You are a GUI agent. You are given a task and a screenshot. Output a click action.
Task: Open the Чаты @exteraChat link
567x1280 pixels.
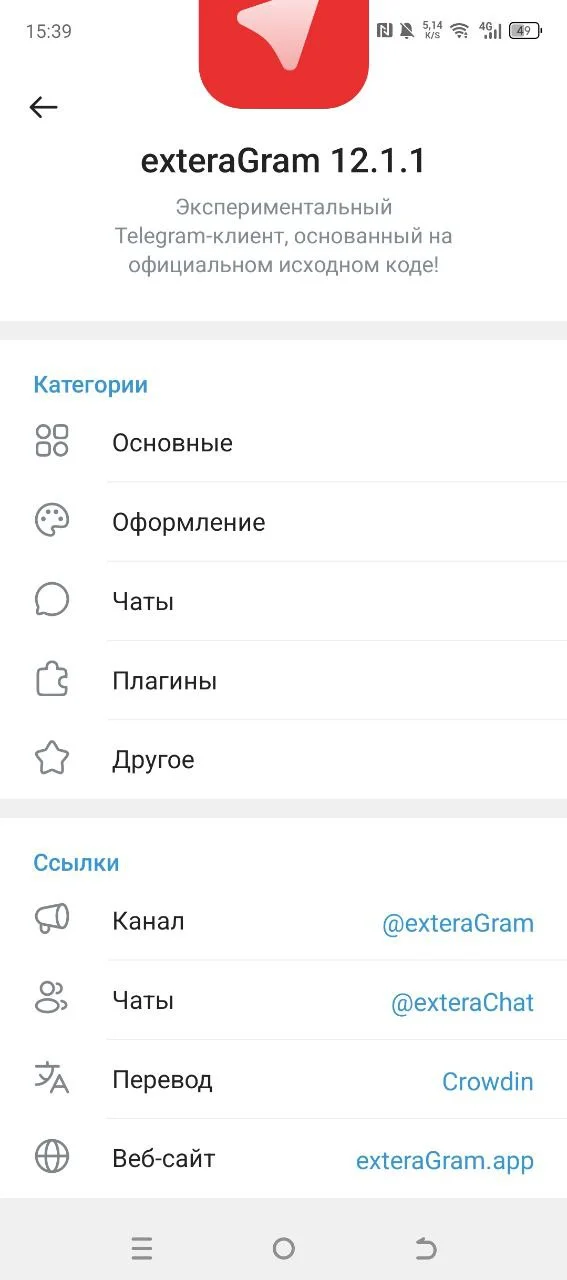[x=283, y=1001]
